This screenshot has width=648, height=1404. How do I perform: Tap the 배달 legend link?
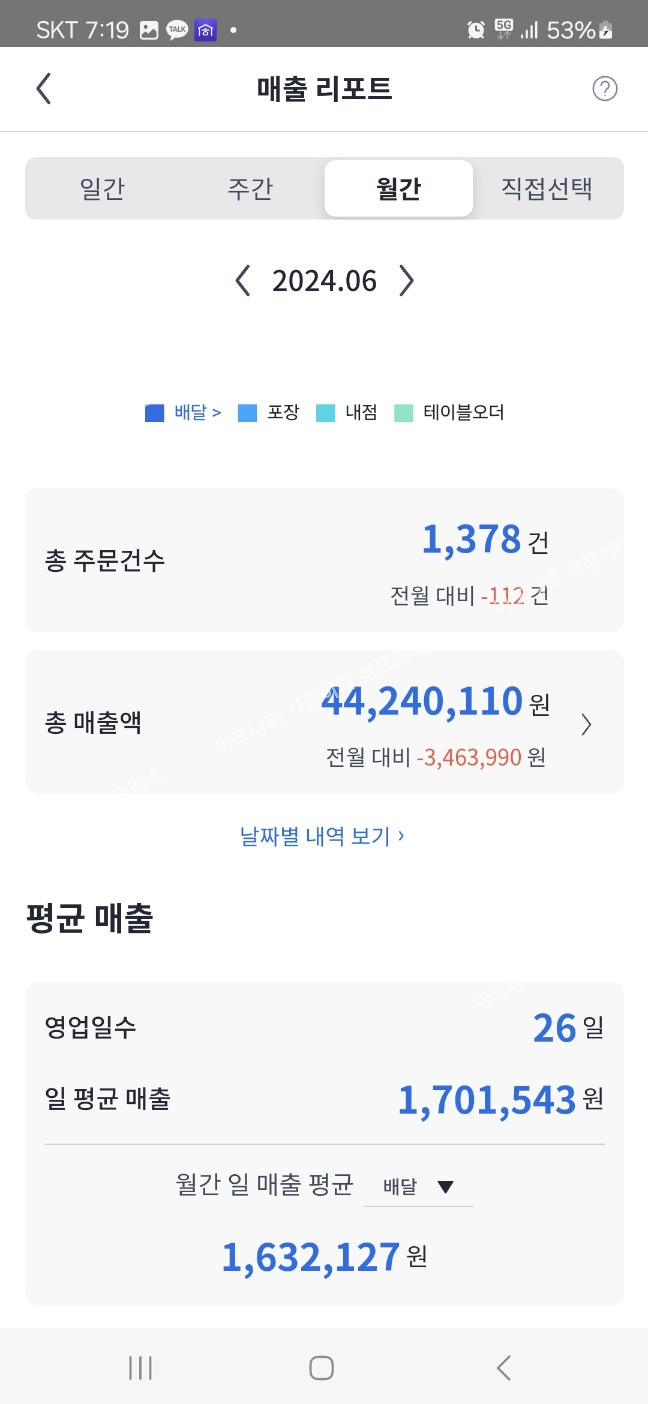pos(184,412)
